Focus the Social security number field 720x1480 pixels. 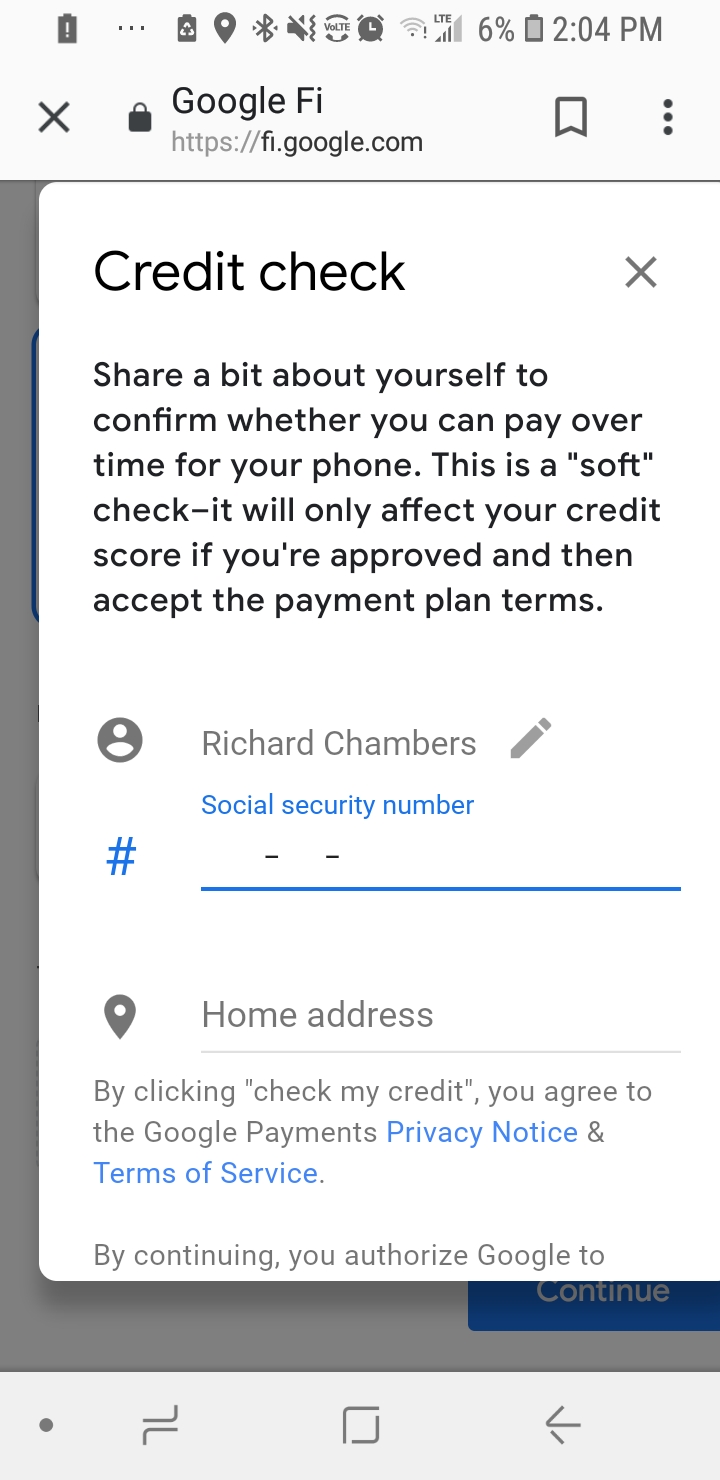click(x=440, y=857)
